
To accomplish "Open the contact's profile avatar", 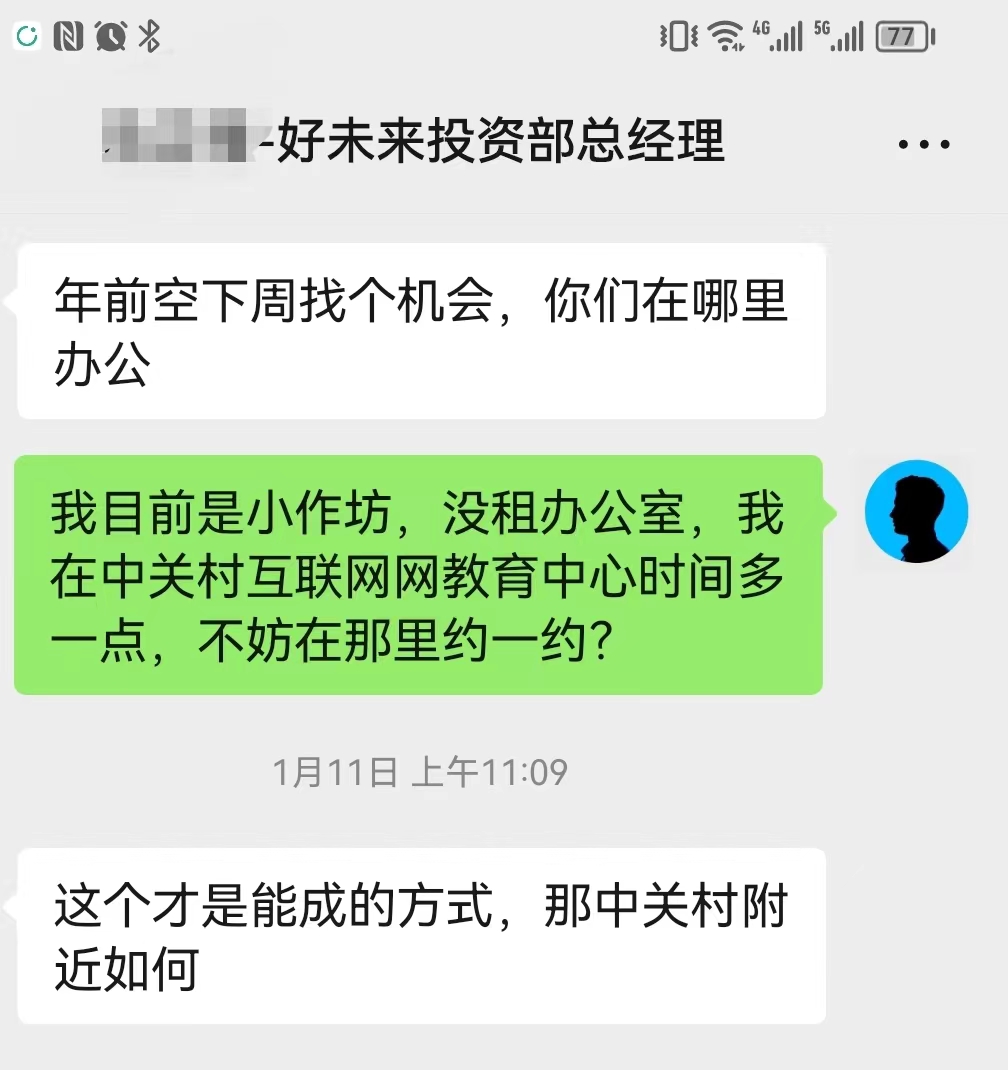I will (916, 510).
